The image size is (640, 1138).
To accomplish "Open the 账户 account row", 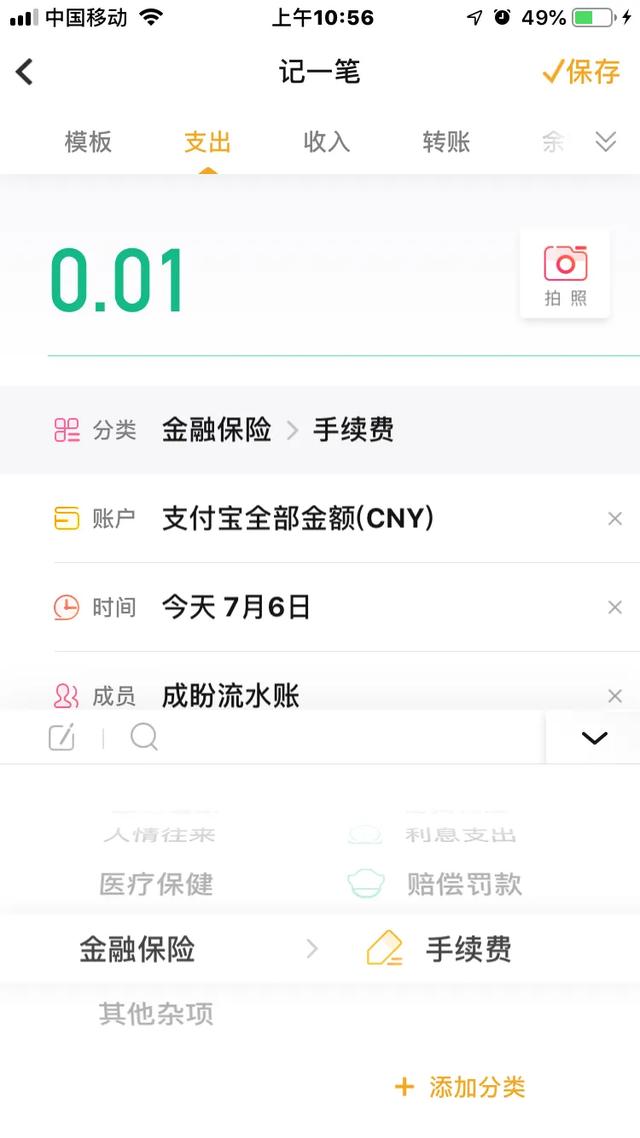I will pyautogui.click(x=320, y=519).
